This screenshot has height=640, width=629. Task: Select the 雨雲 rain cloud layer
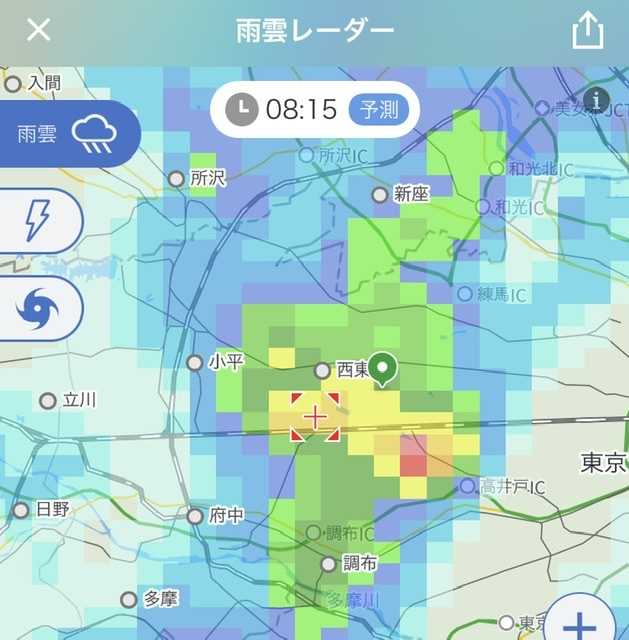tap(66, 134)
